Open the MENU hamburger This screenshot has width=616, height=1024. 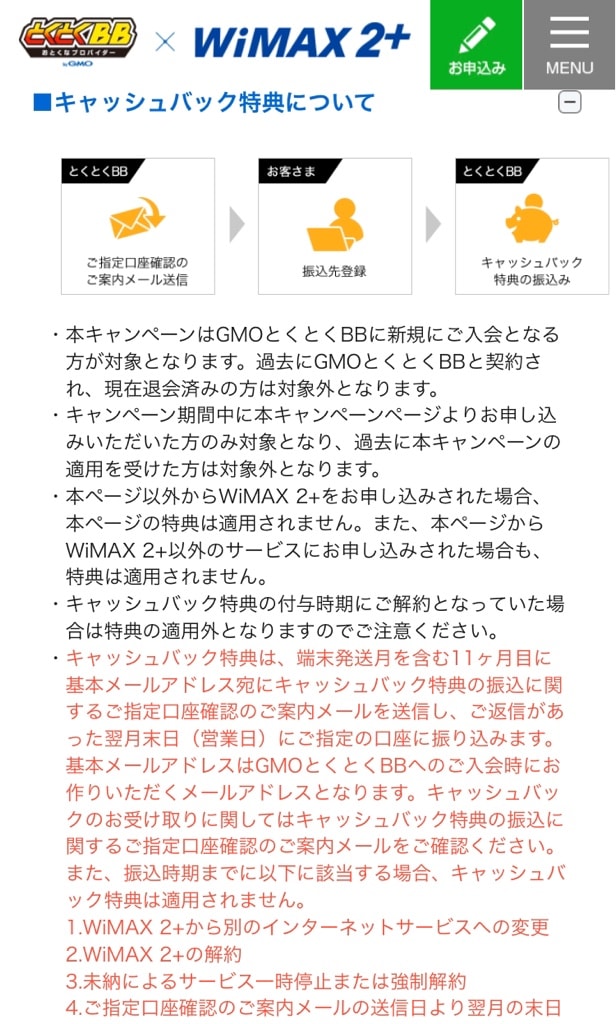[569, 45]
